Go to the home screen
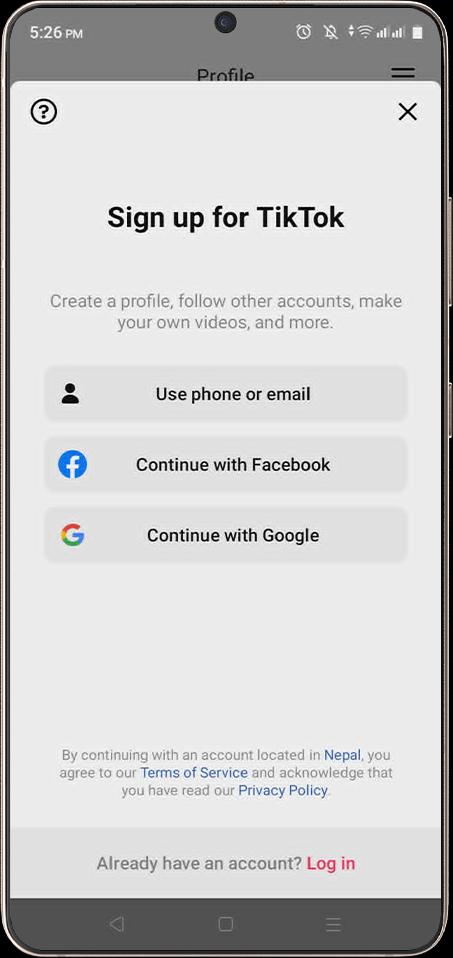Screen dimensions: 453x958 (x=226, y=924)
